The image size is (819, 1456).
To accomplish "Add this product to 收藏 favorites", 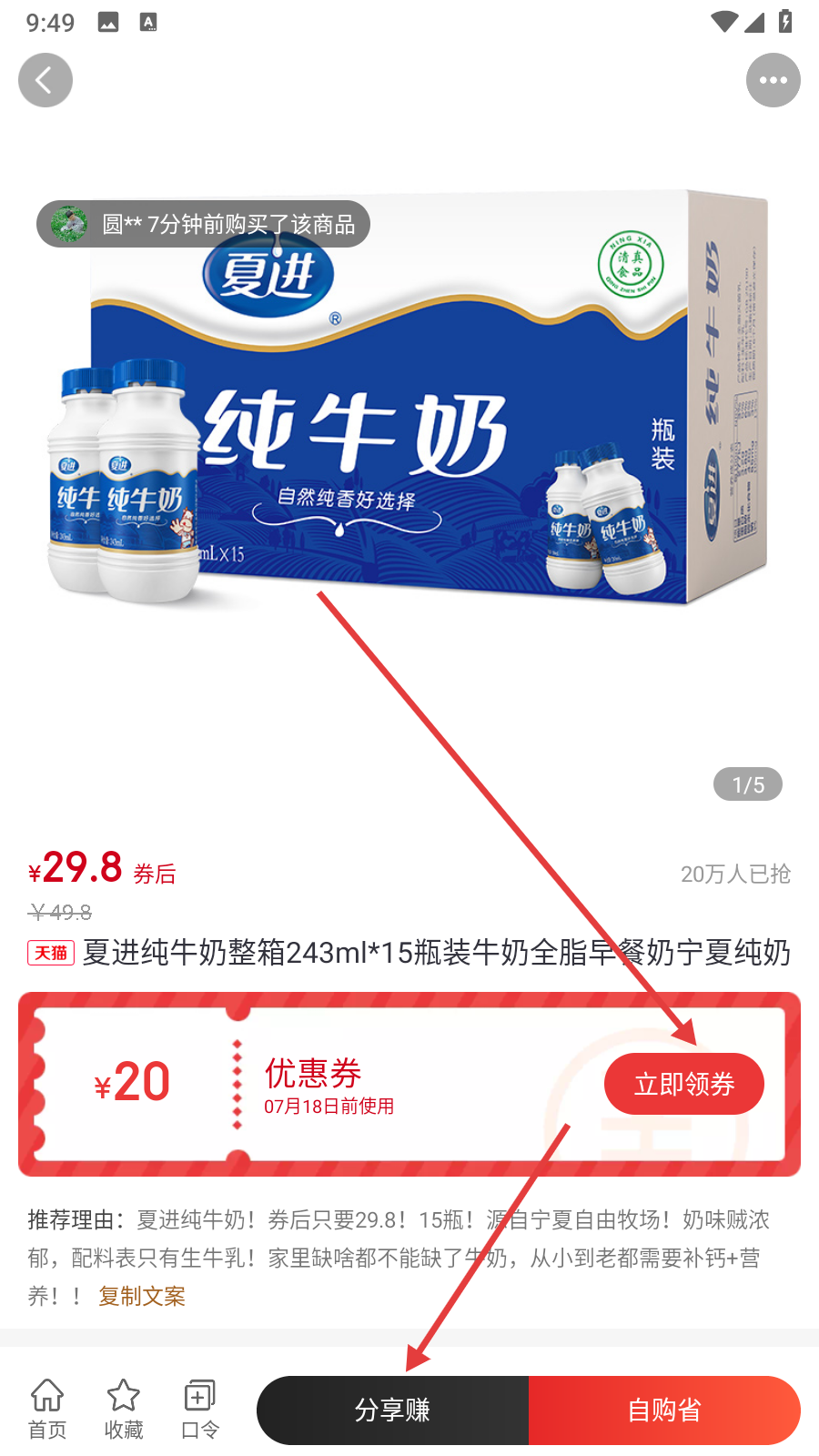I will coord(124,1409).
